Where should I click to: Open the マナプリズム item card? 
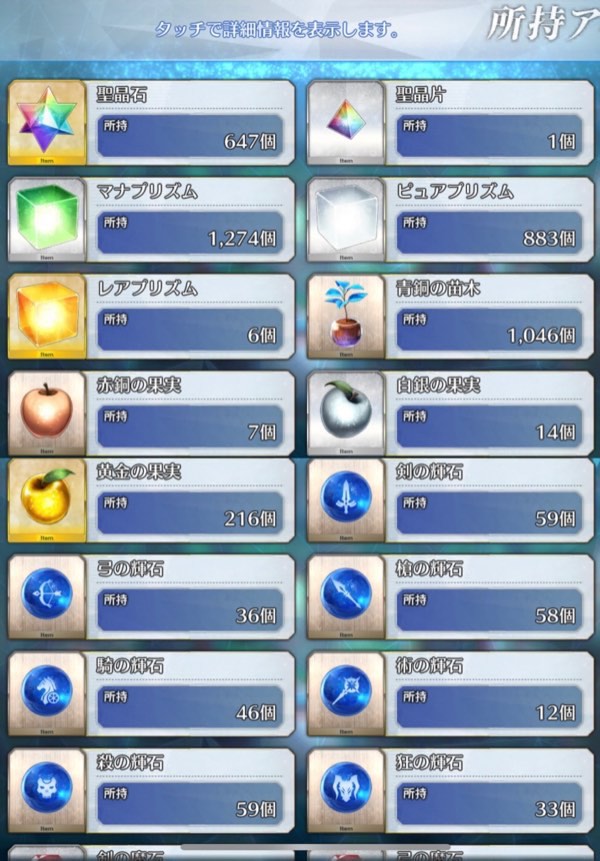tap(150, 220)
